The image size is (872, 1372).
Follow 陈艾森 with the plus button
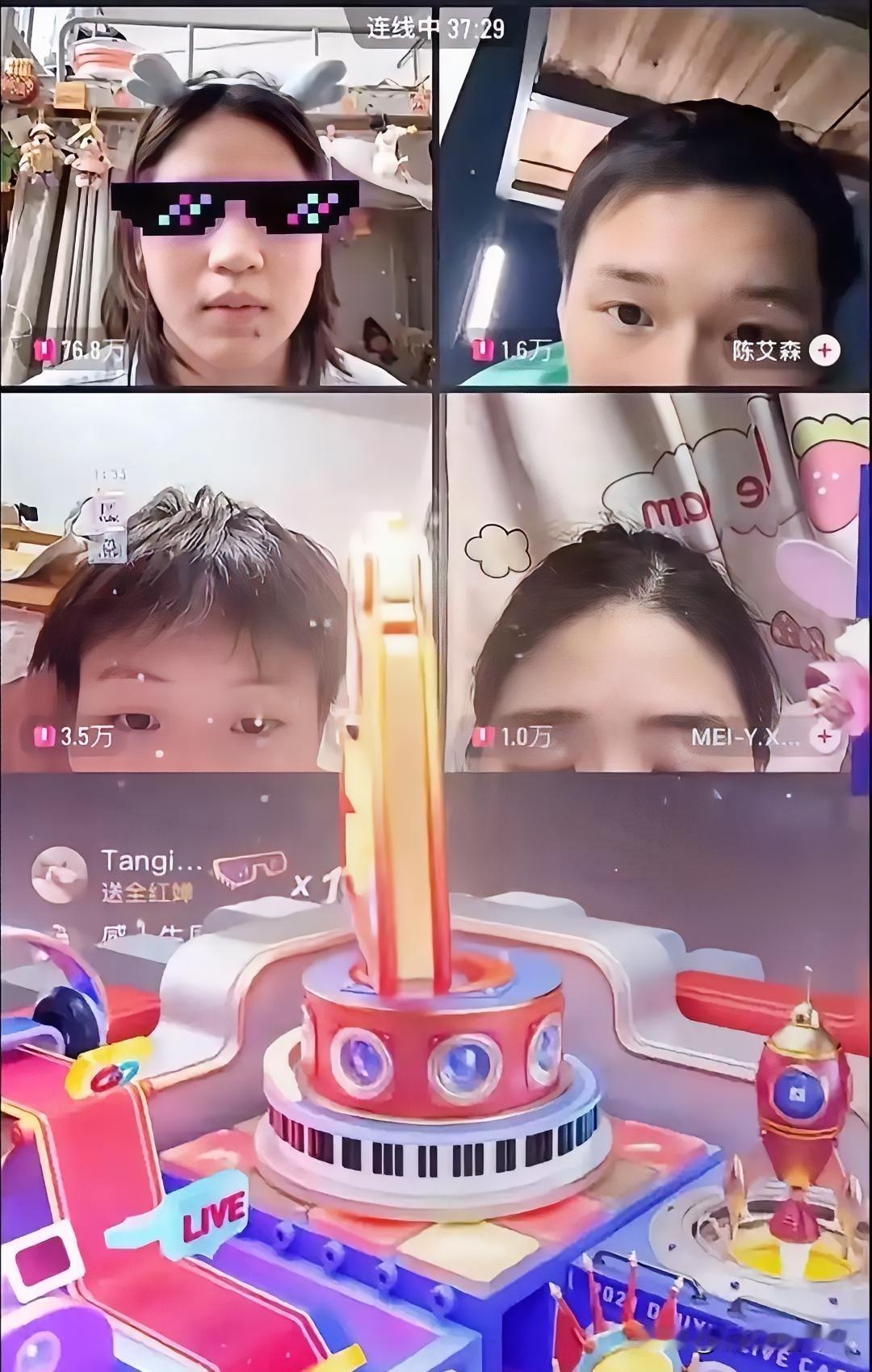(824, 350)
